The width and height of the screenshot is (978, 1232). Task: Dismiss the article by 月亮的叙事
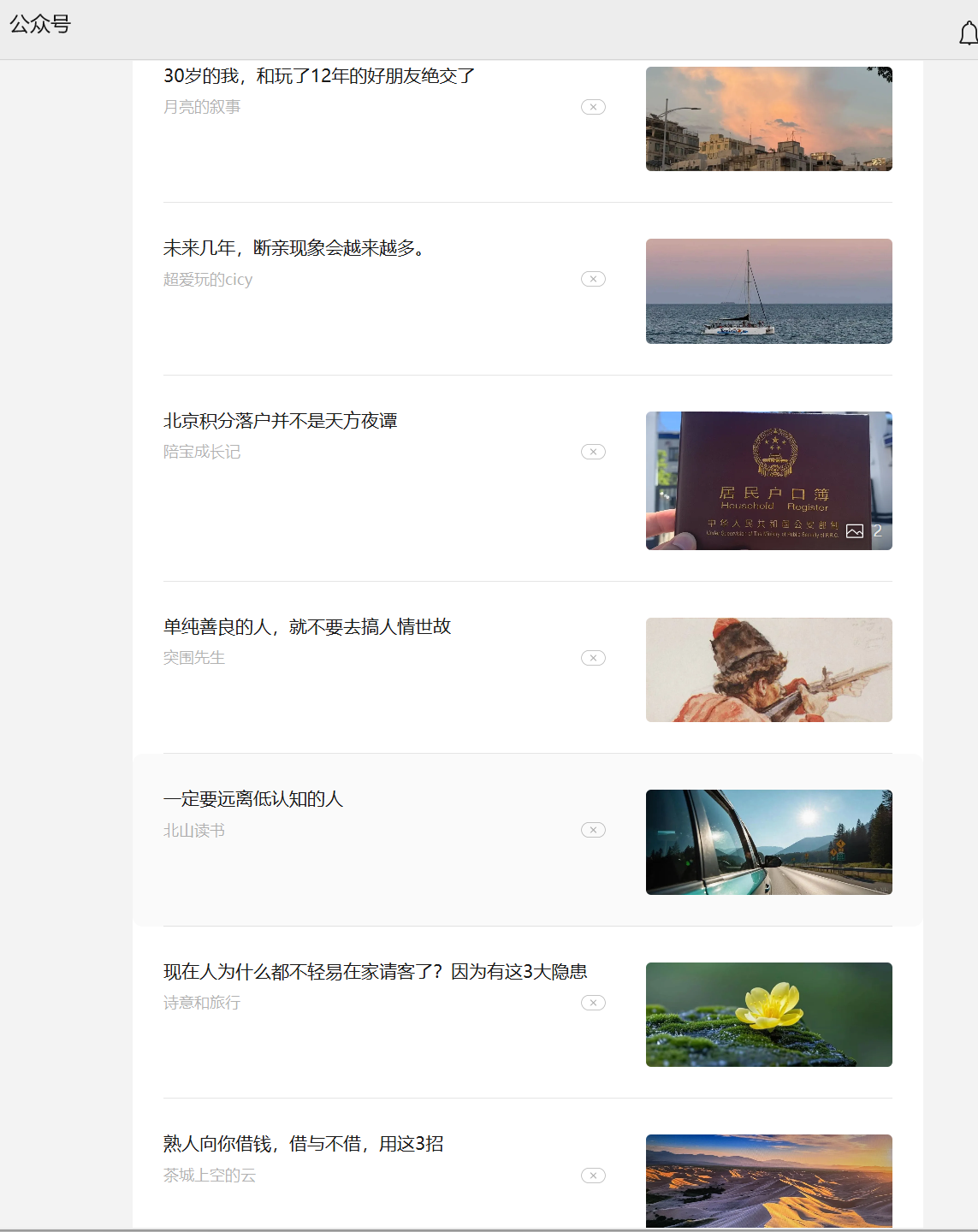pyautogui.click(x=592, y=106)
